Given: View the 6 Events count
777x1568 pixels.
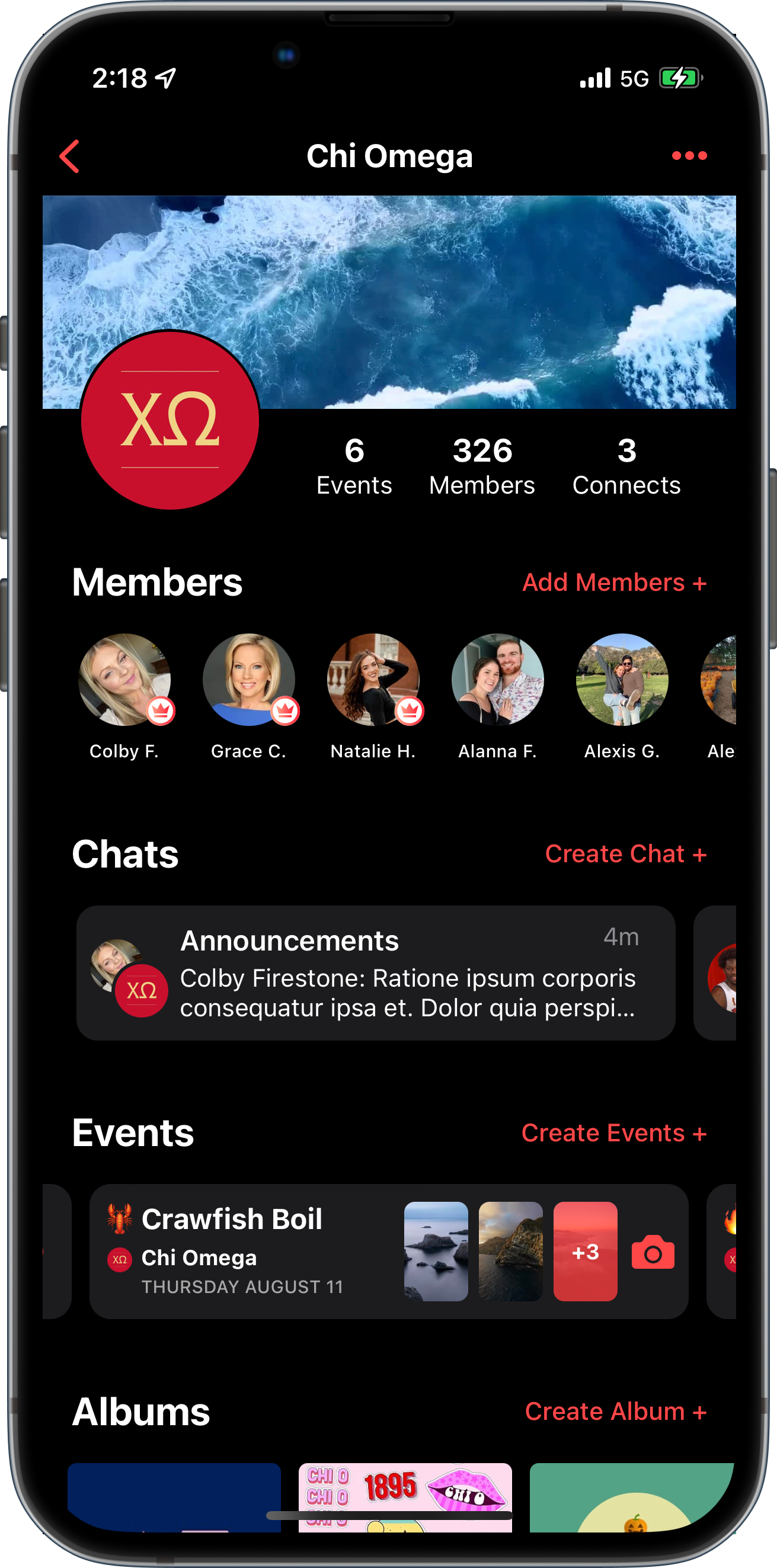Looking at the screenshot, I should (354, 466).
